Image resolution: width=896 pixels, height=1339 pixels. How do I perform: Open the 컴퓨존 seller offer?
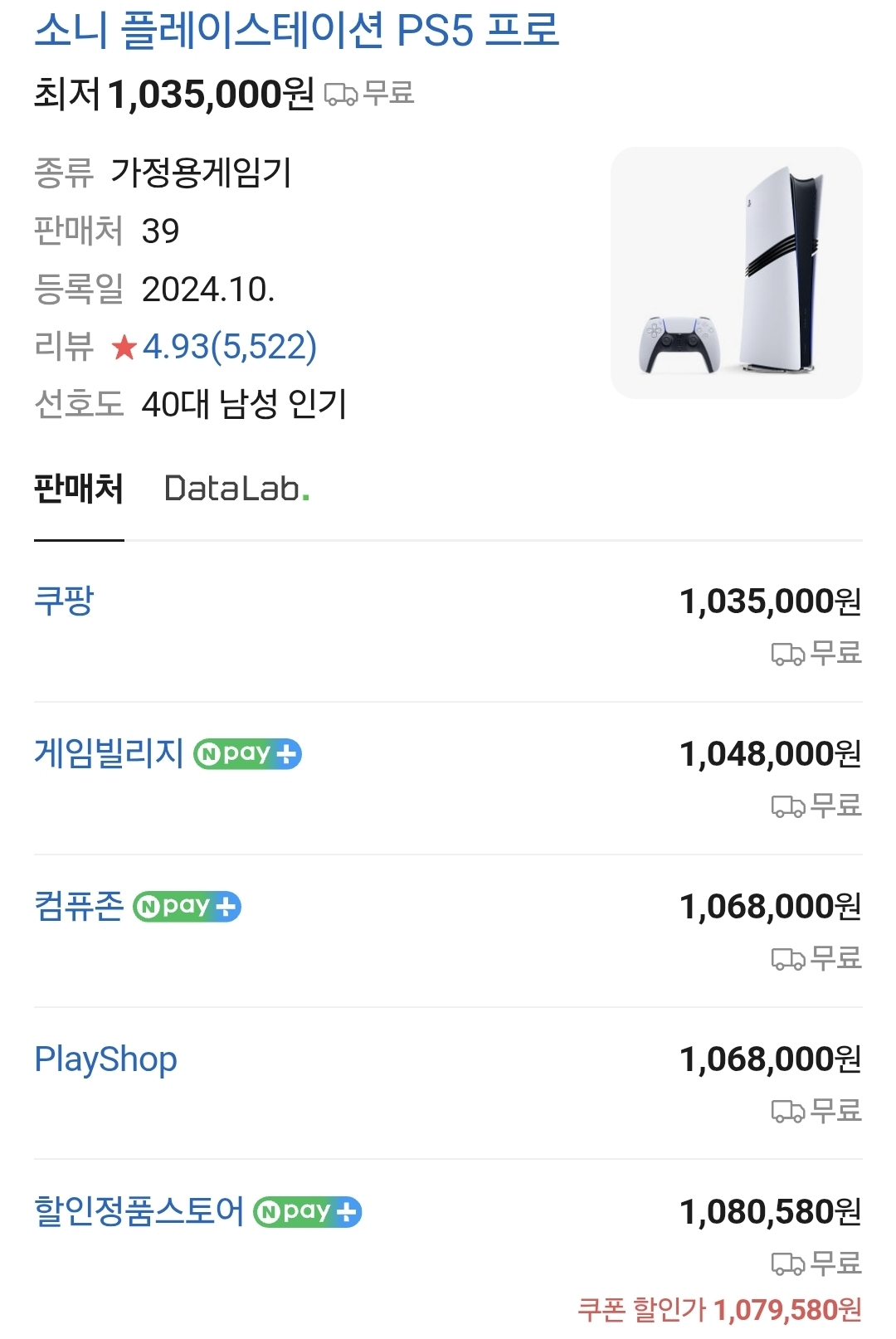pos(79,905)
